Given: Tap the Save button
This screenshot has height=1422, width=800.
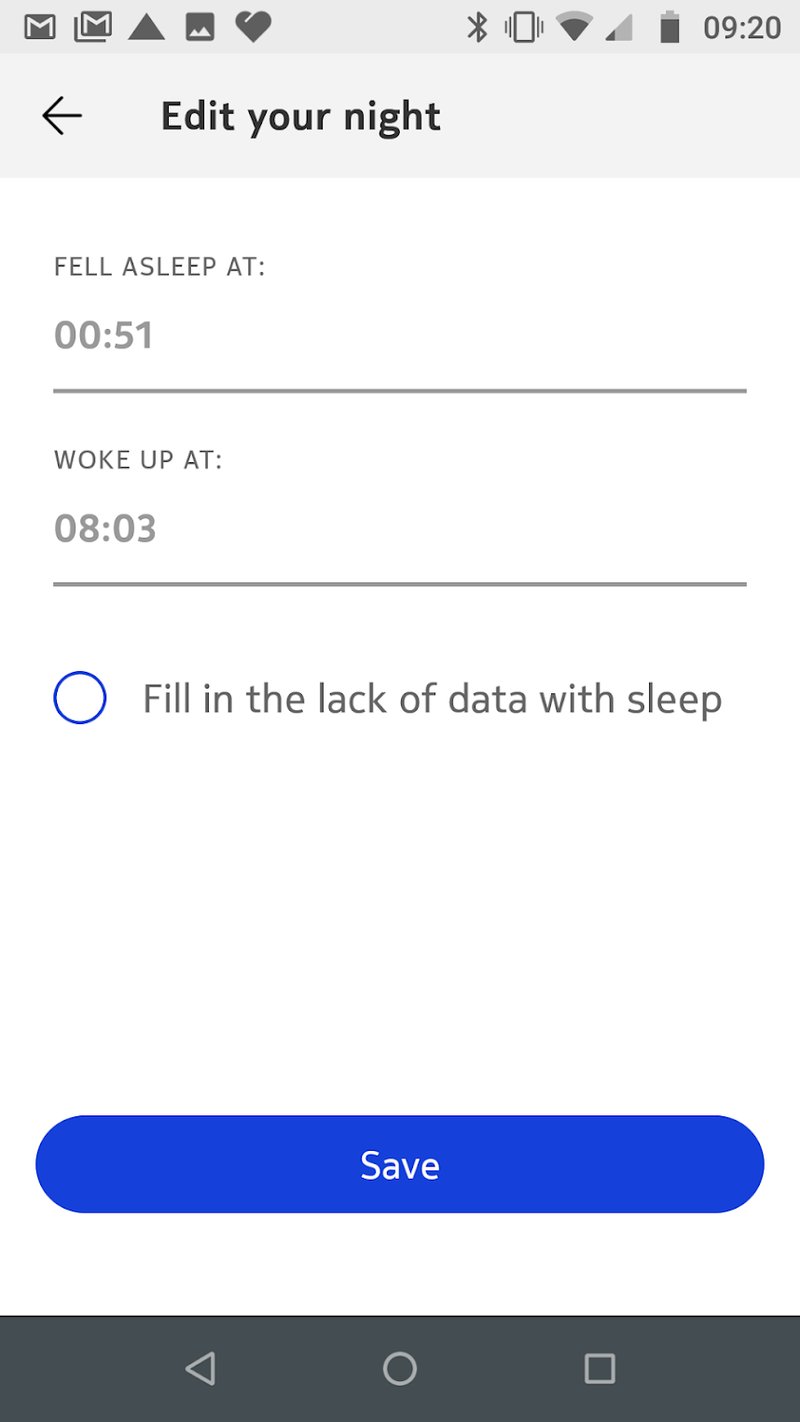Looking at the screenshot, I should (x=400, y=1165).
